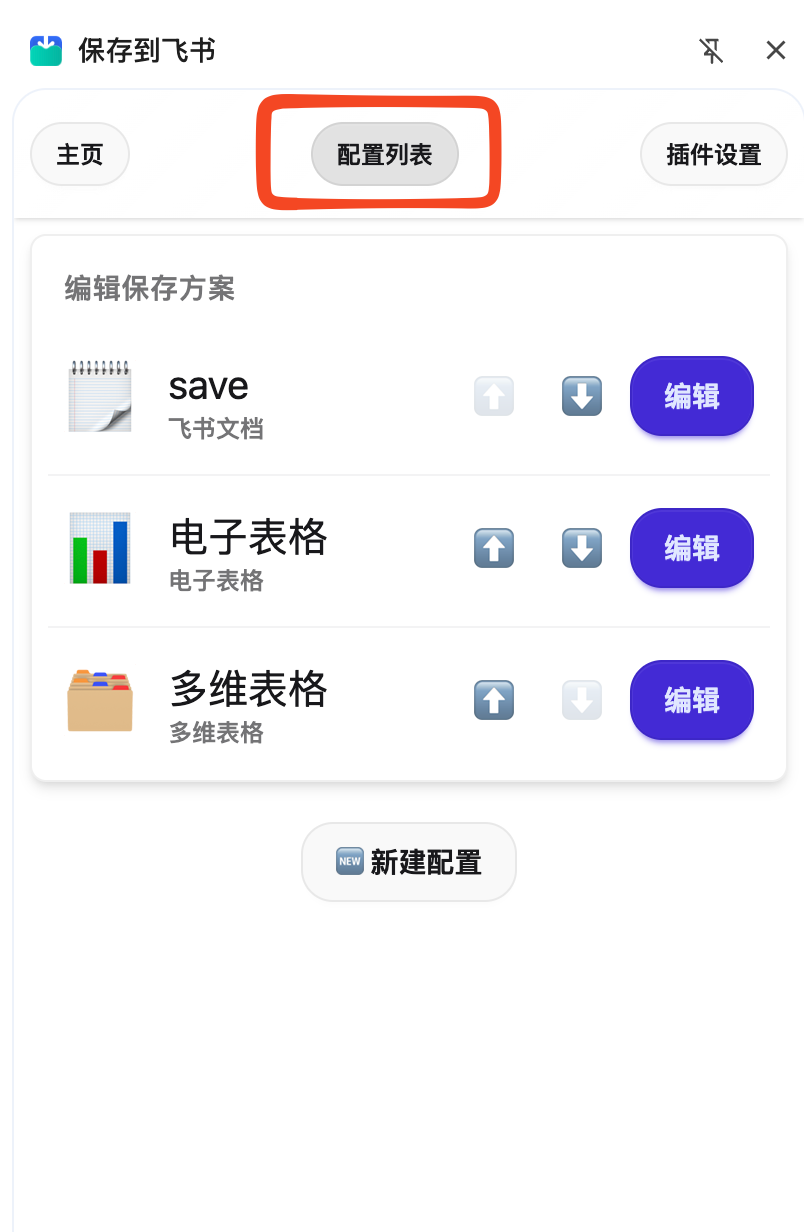Open the 配置列表 tab
Image resolution: width=804 pixels, height=1232 pixels.
[x=384, y=154]
